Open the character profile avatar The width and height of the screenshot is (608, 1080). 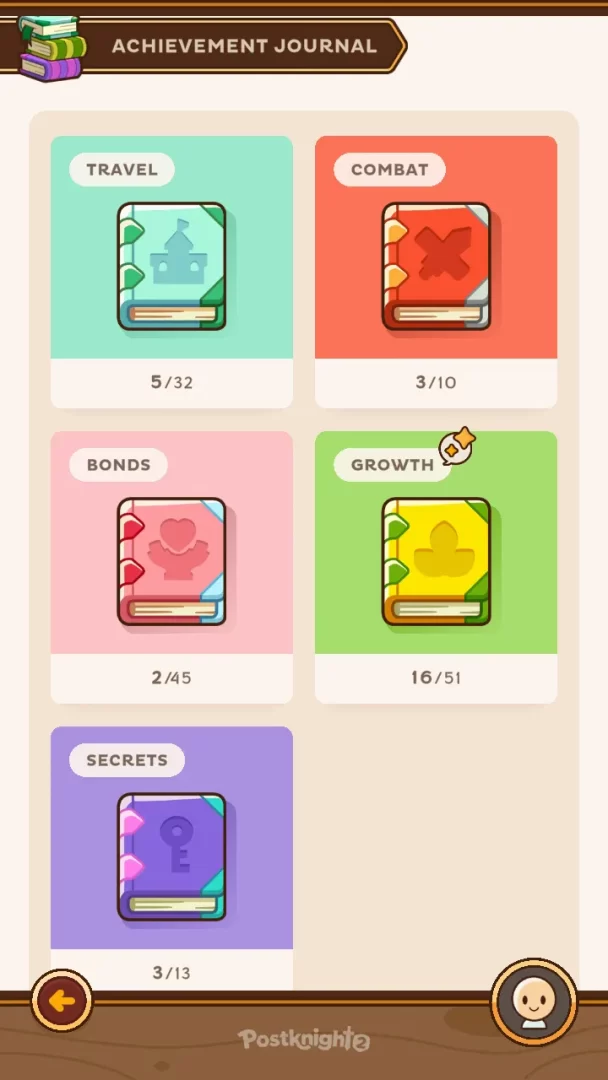pyautogui.click(x=534, y=1001)
